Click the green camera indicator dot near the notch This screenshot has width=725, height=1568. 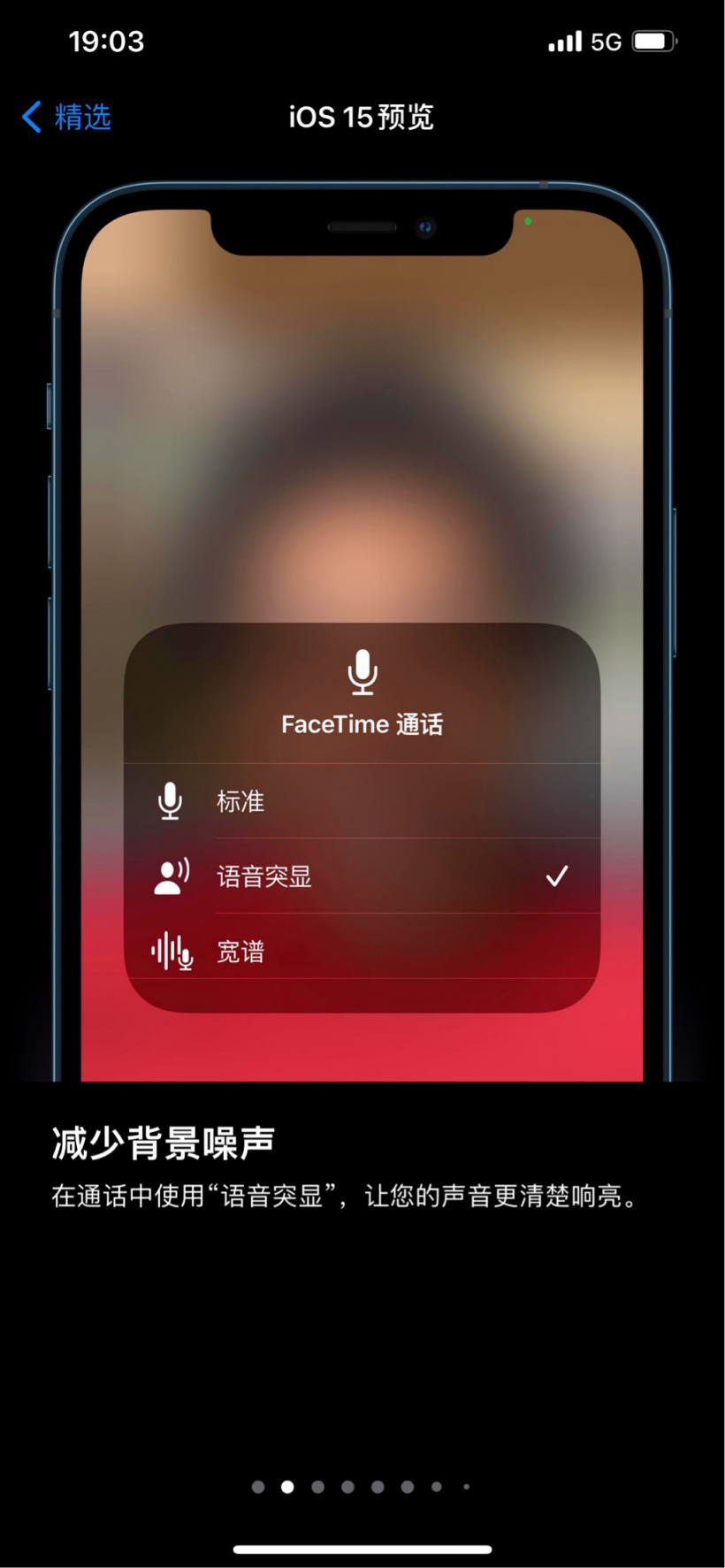[x=528, y=222]
